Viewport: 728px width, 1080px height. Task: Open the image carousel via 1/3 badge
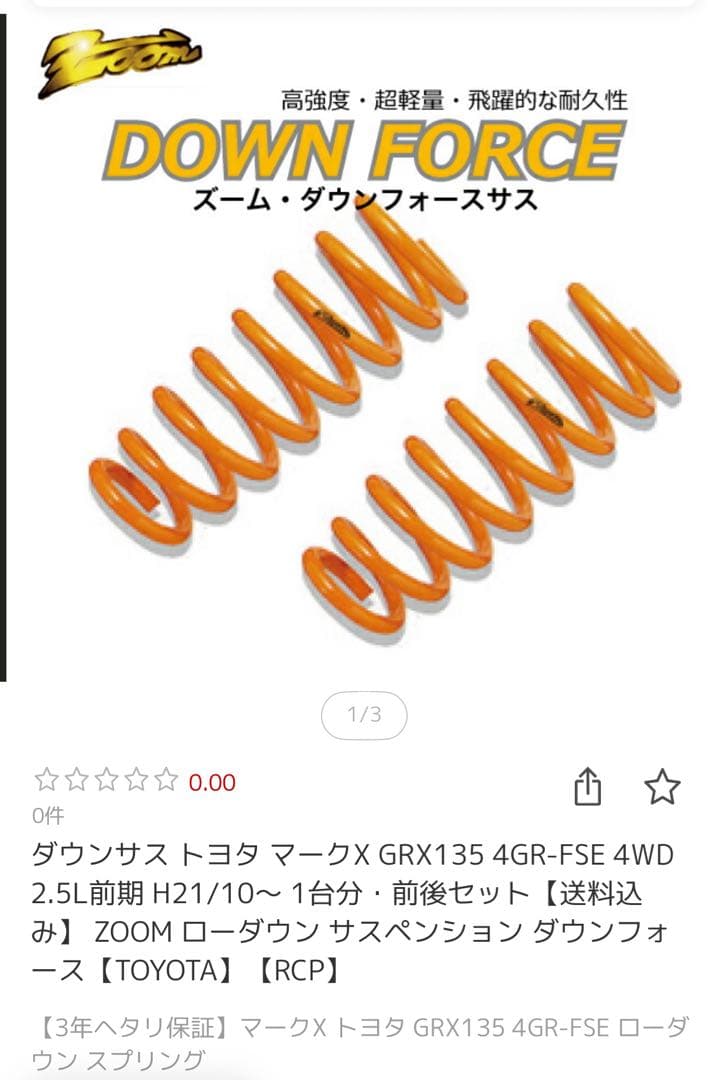click(364, 712)
